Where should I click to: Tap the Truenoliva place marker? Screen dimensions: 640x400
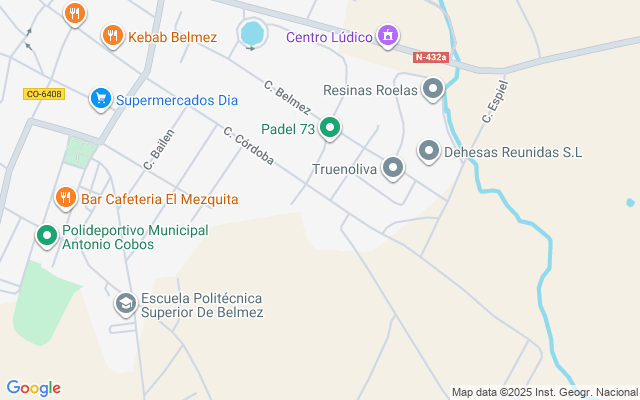pos(393,168)
